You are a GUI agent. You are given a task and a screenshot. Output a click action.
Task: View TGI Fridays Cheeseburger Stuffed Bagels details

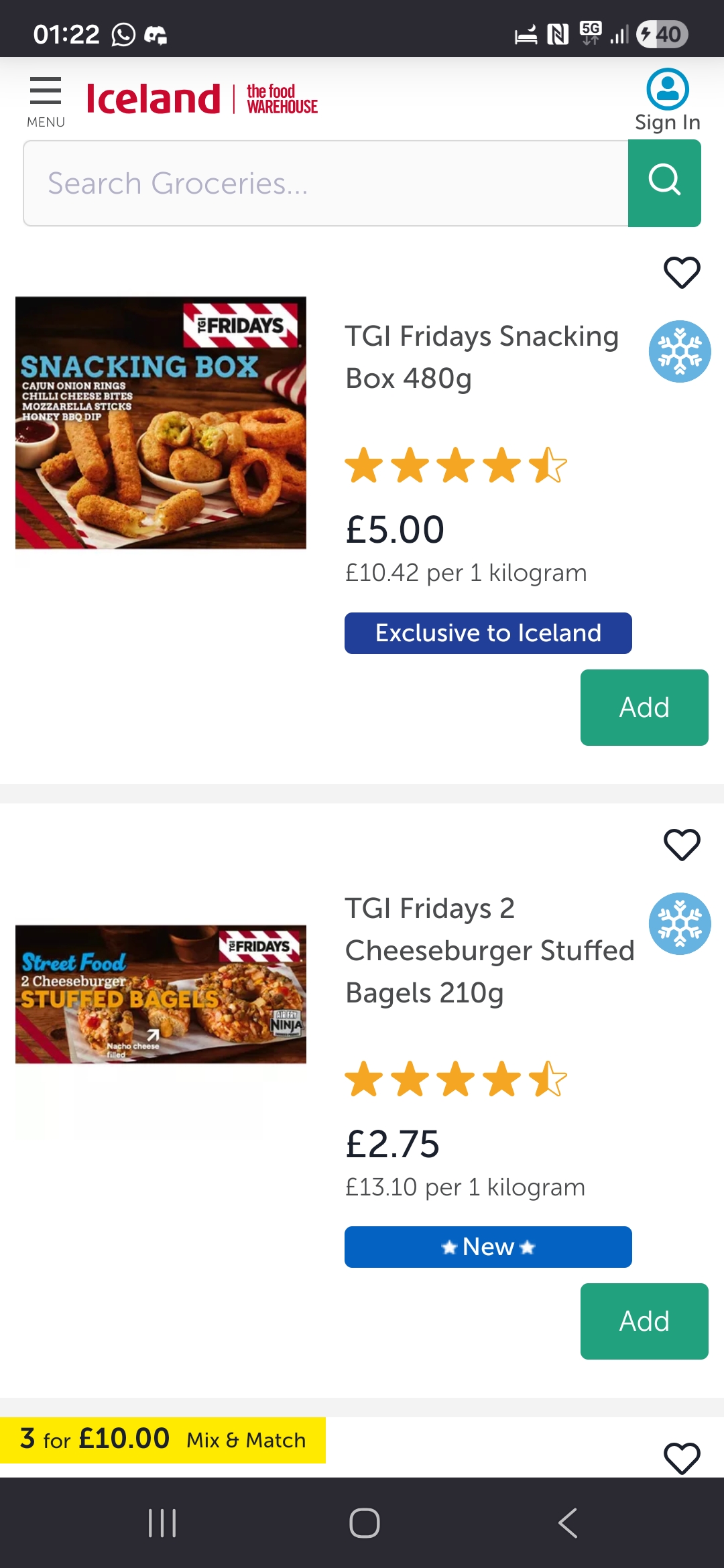pos(489,950)
